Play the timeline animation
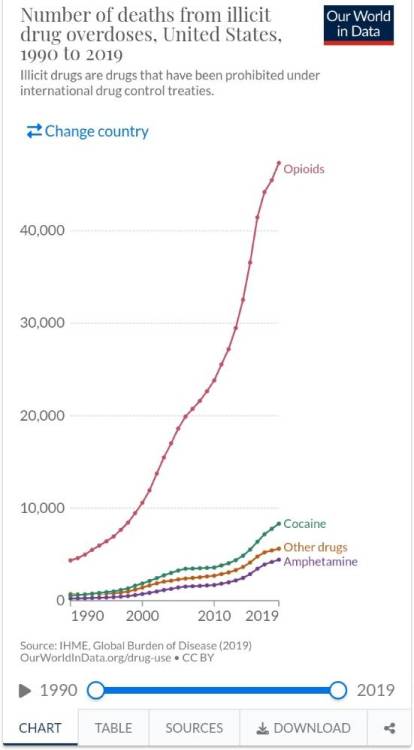 pos(25,690)
